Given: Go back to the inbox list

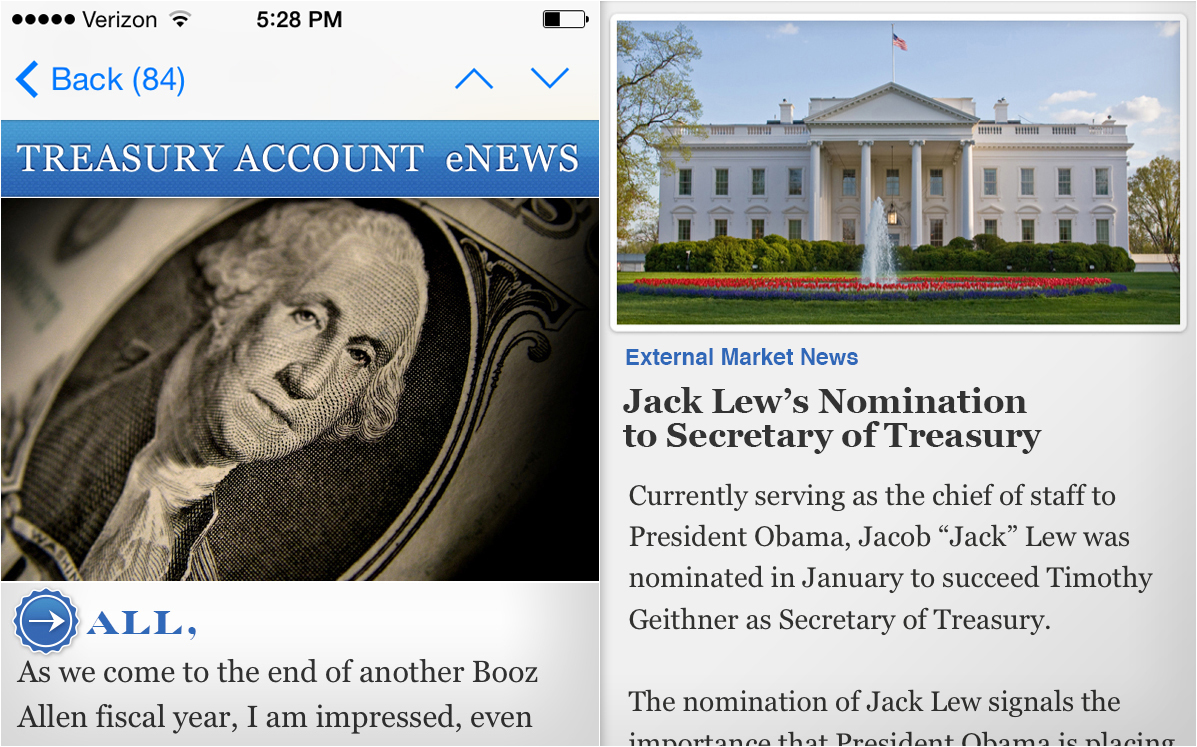Looking at the screenshot, I should 100,79.
